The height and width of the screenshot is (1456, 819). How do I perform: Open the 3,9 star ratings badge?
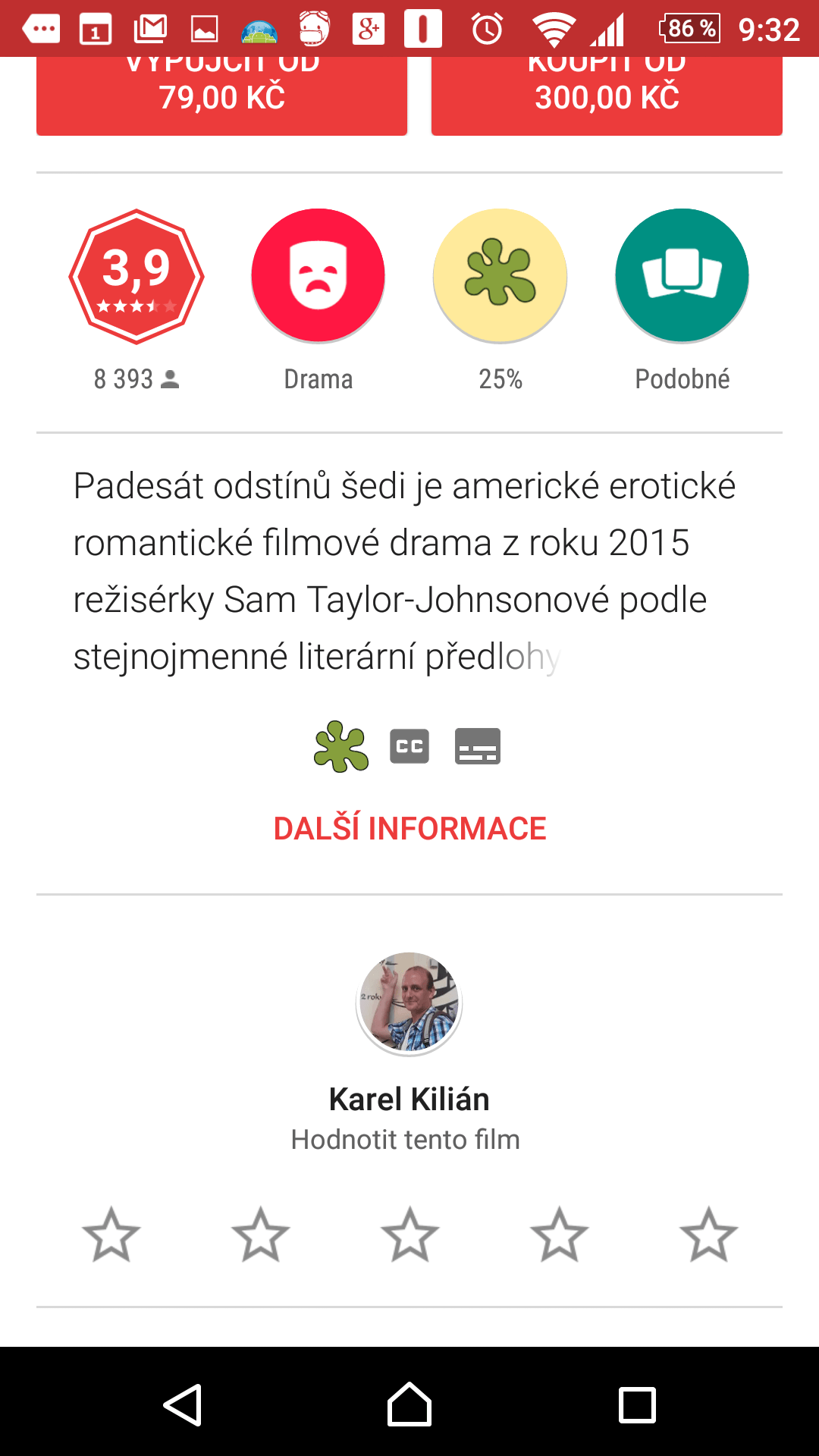click(136, 276)
